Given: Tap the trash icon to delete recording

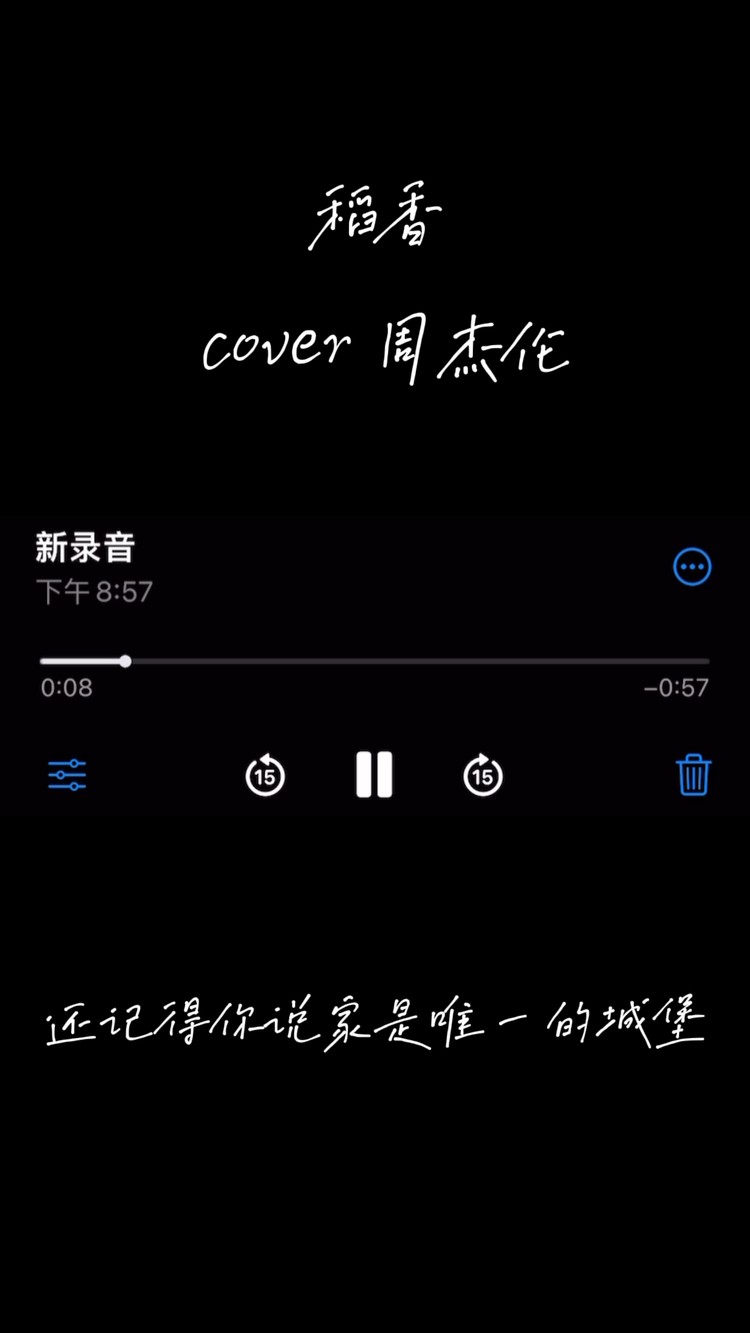Looking at the screenshot, I should [692, 775].
